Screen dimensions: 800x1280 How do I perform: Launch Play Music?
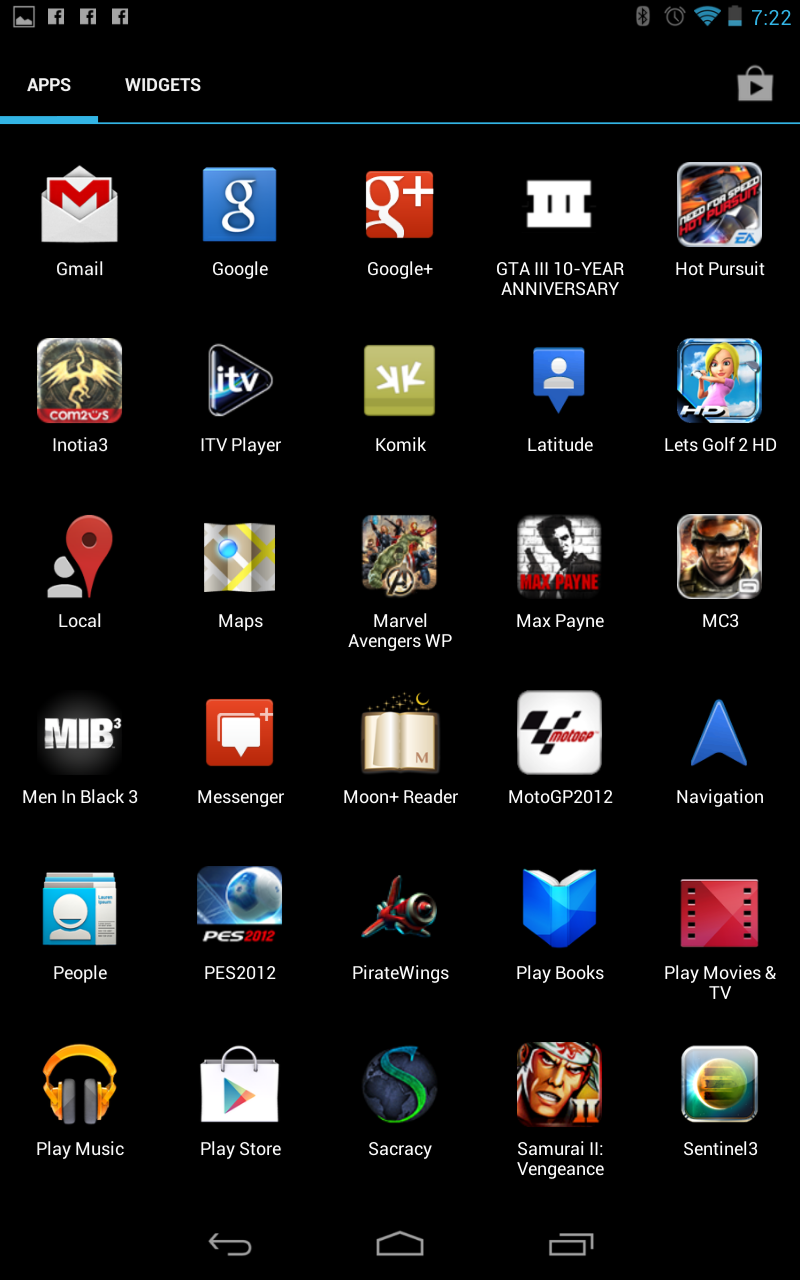[x=80, y=1085]
